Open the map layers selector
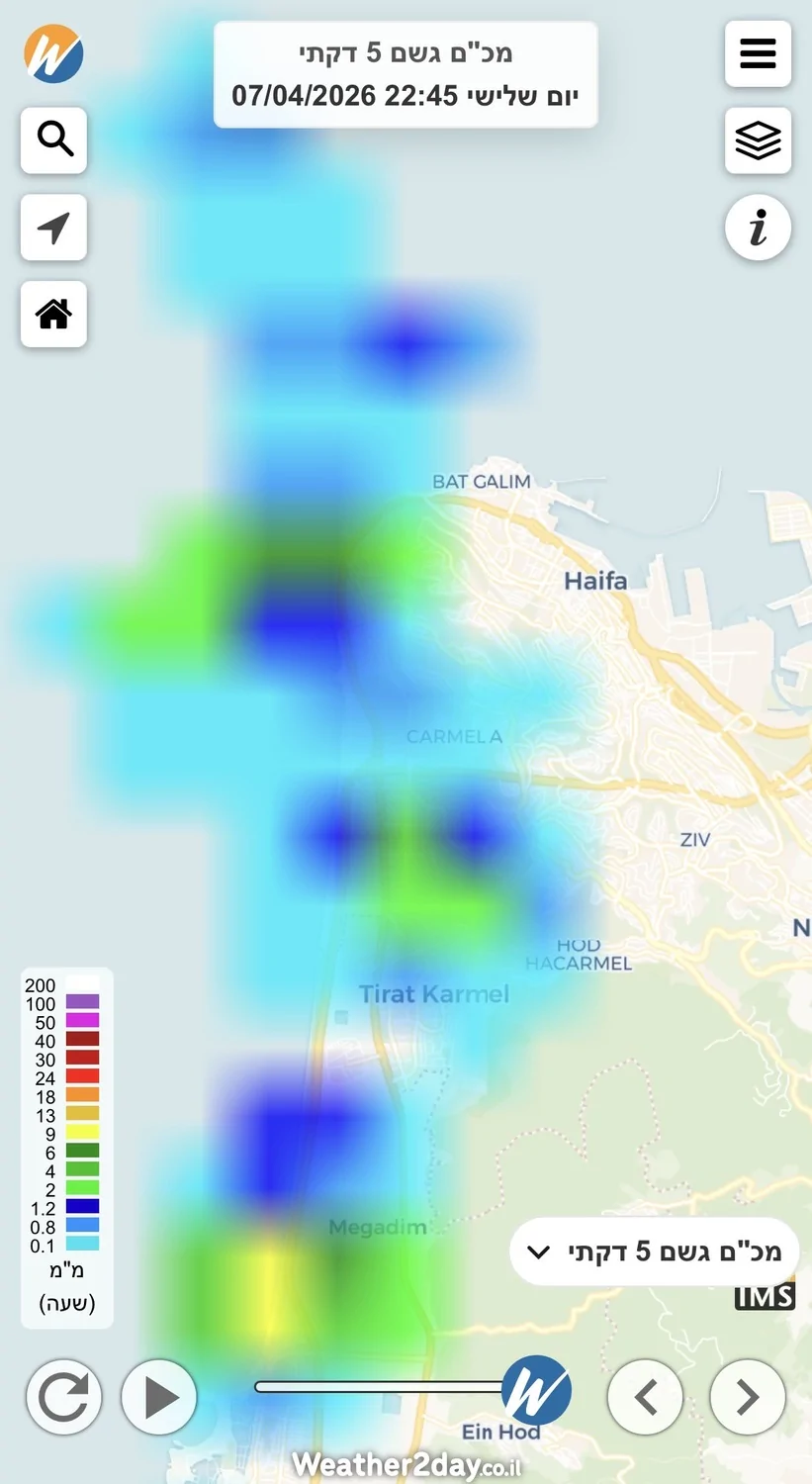The width and height of the screenshot is (812, 1484). click(x=758, y=140)
